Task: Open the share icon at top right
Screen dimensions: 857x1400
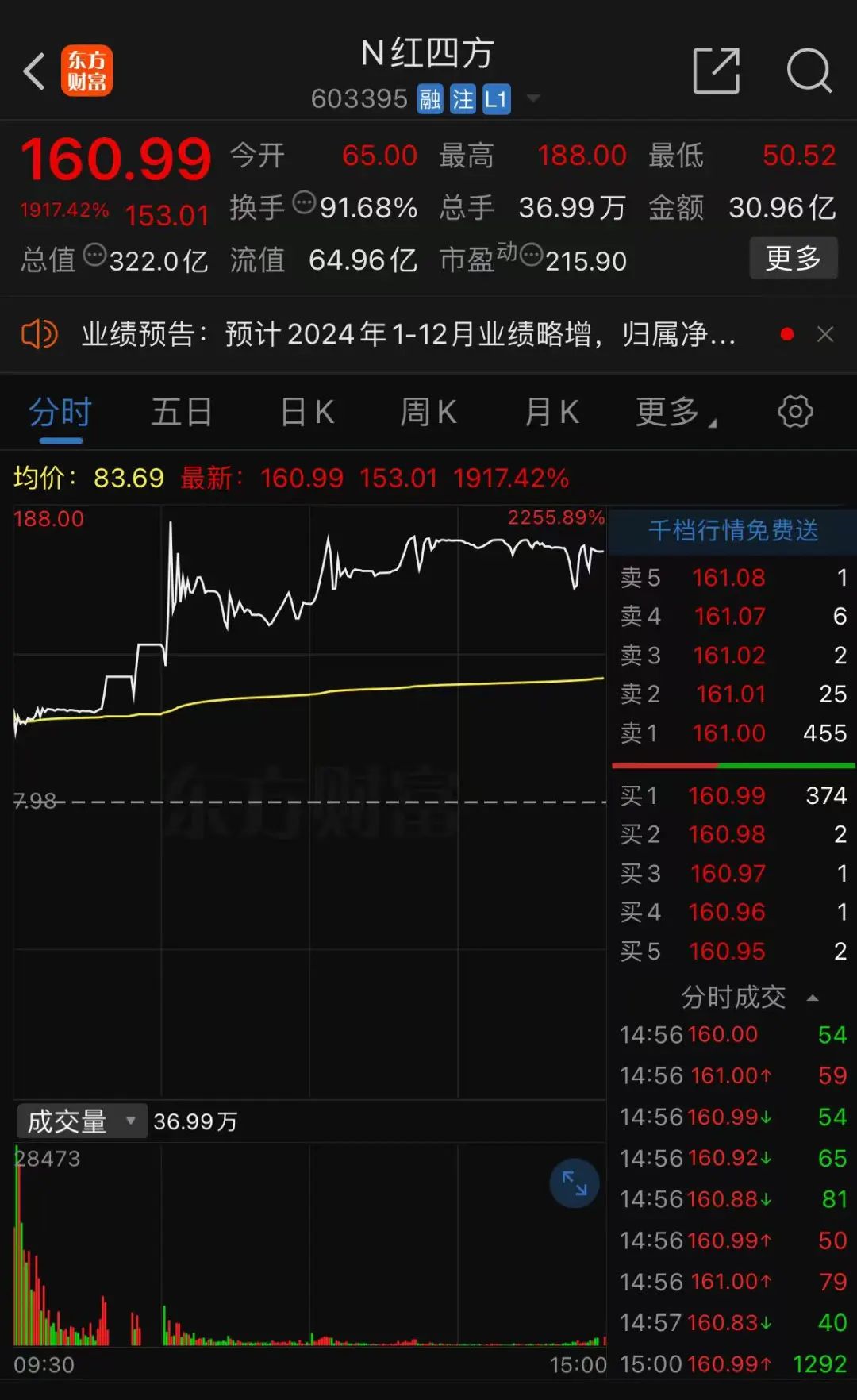Action: (717, 71)
